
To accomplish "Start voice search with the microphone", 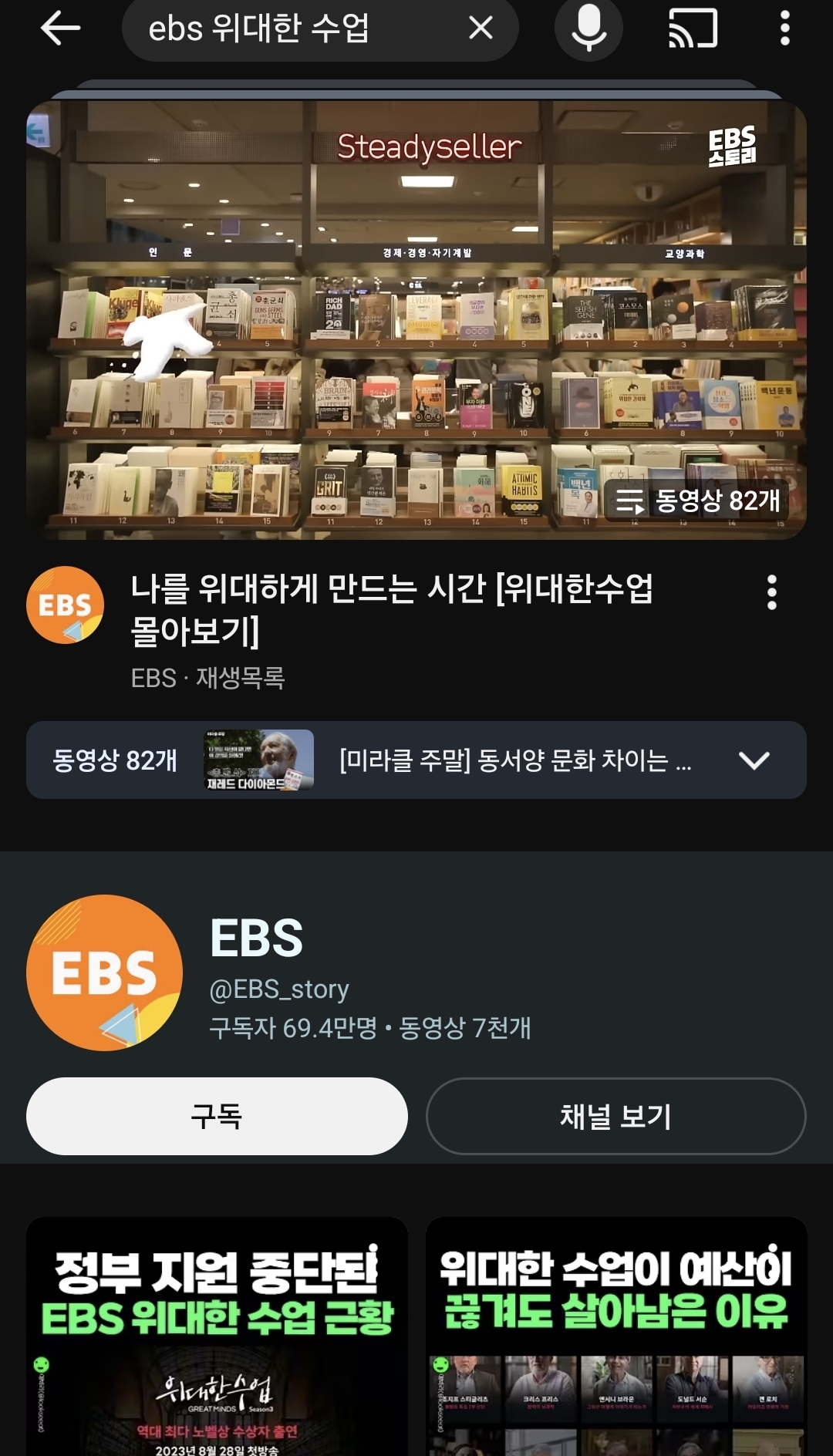I will coord(588,29).
